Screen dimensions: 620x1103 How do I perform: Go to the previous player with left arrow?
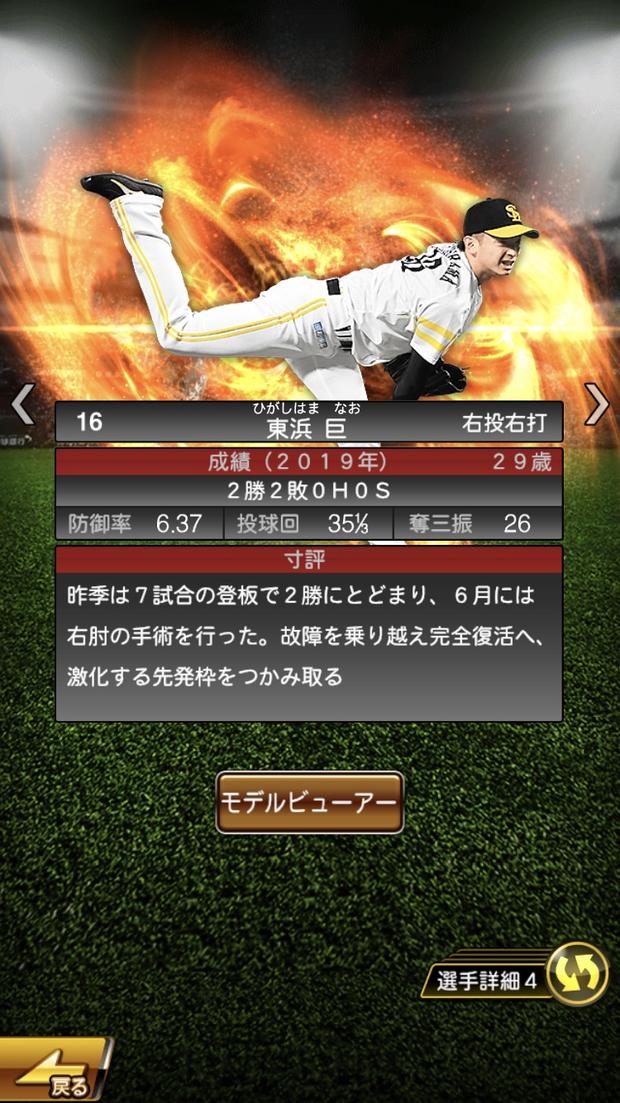(x=22, y=405)
